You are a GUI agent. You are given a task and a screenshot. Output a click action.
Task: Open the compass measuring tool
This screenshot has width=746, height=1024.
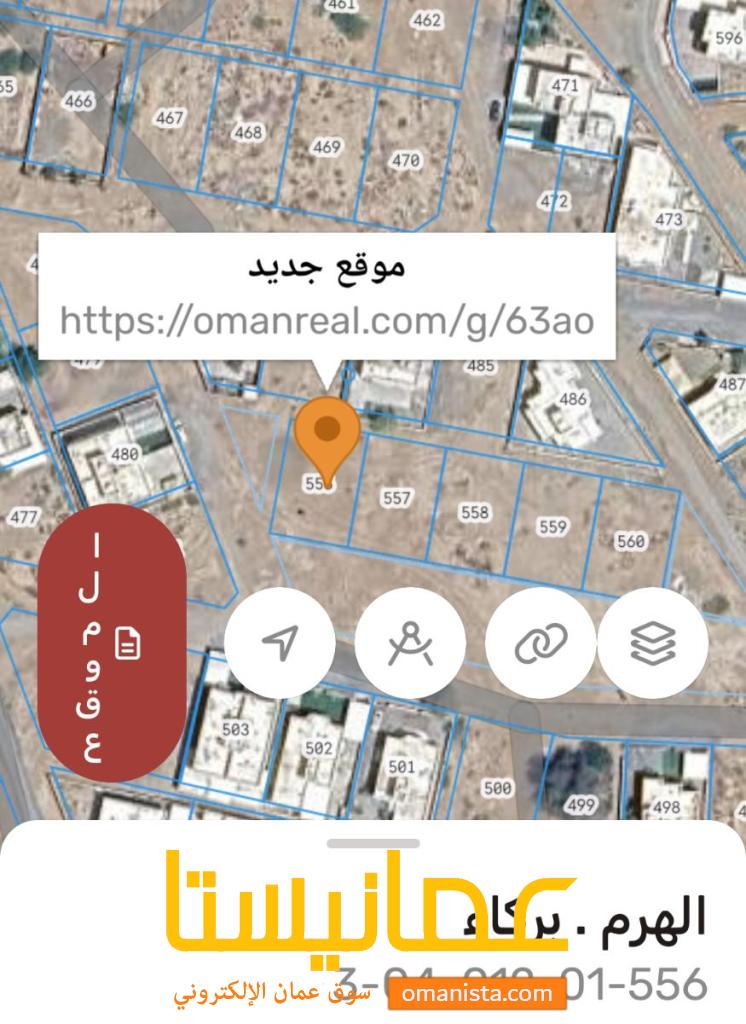410,643
